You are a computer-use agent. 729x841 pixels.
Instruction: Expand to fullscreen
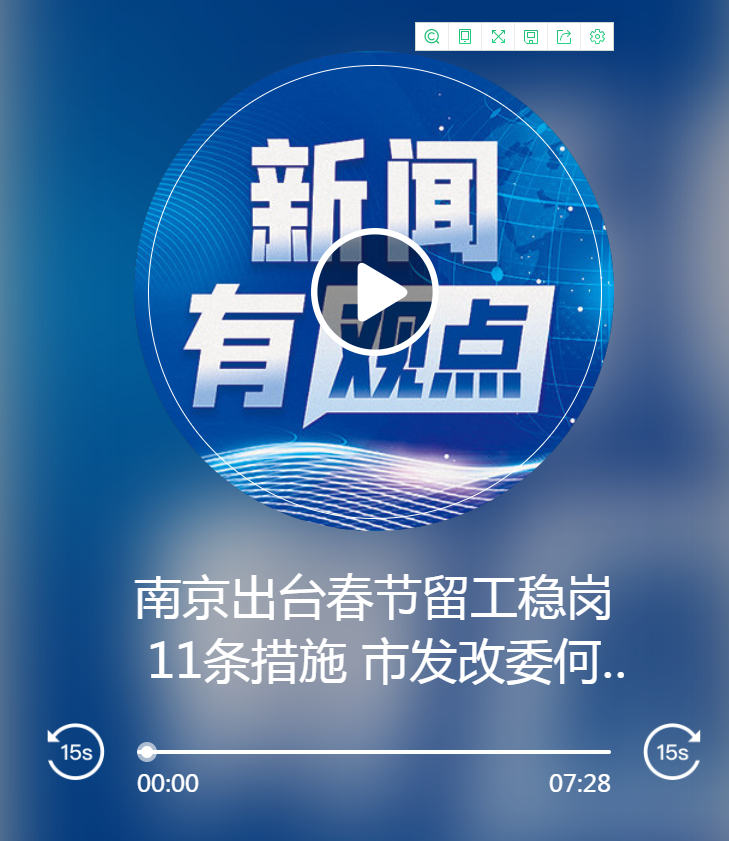click(x=498, y=37)
